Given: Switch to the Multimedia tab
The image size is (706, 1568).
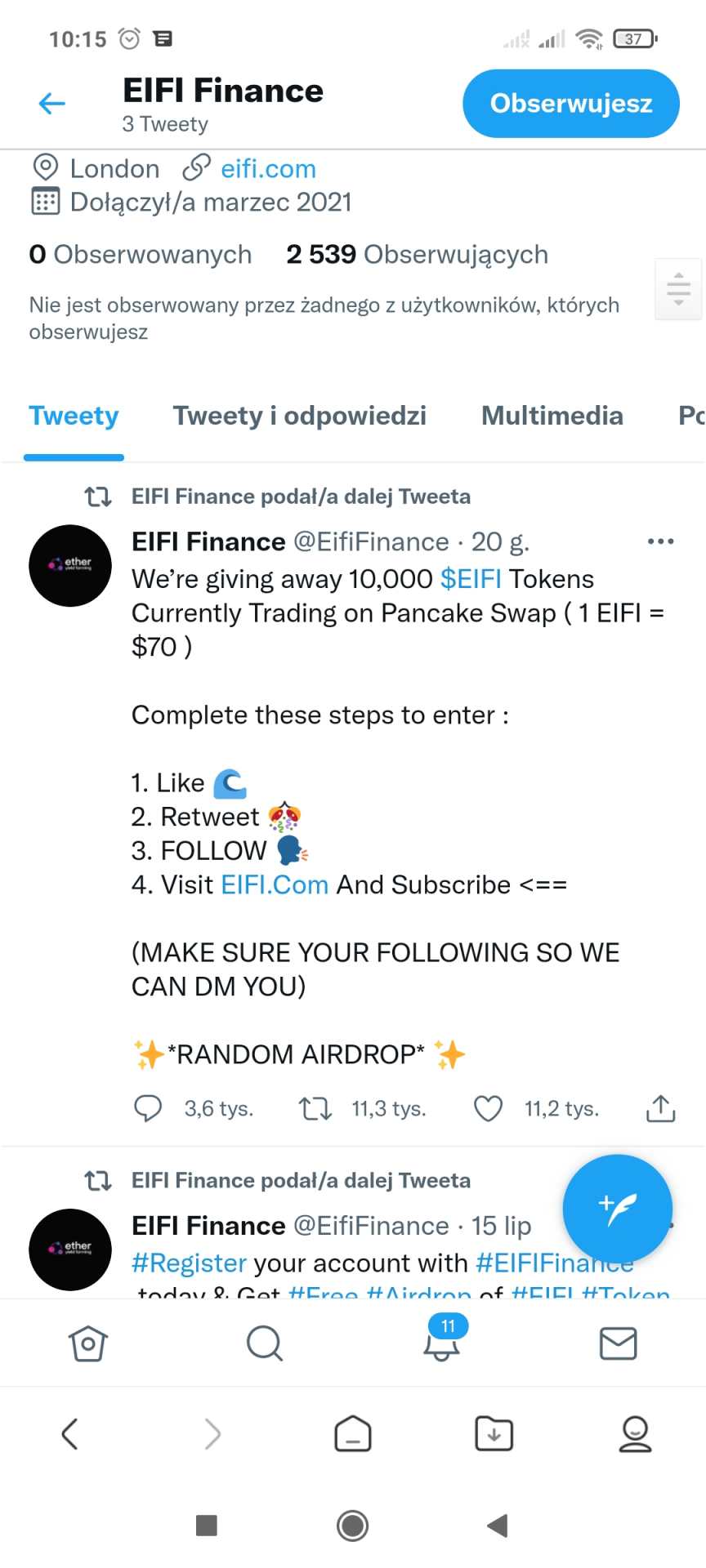Looking at the screenshot, I should tap(552, 416).
